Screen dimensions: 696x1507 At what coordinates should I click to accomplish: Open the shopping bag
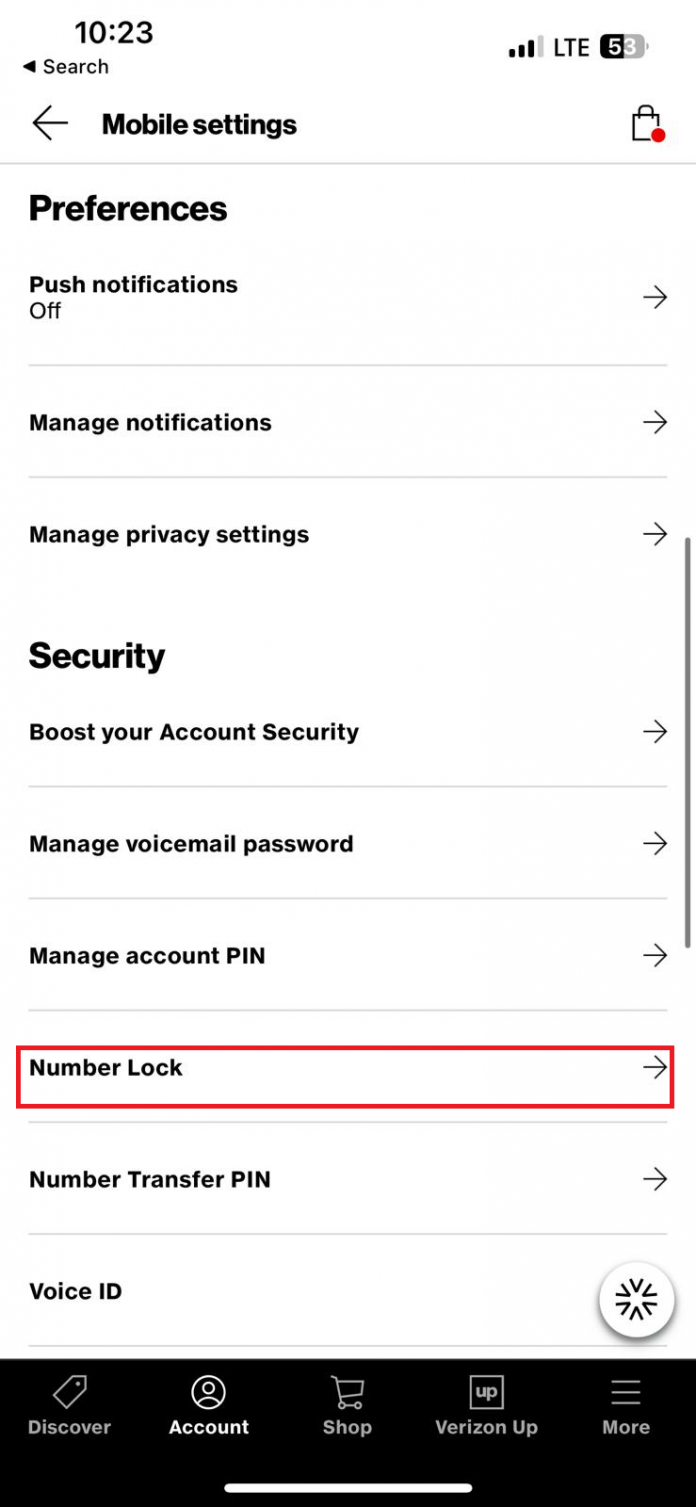coord(646,124)
